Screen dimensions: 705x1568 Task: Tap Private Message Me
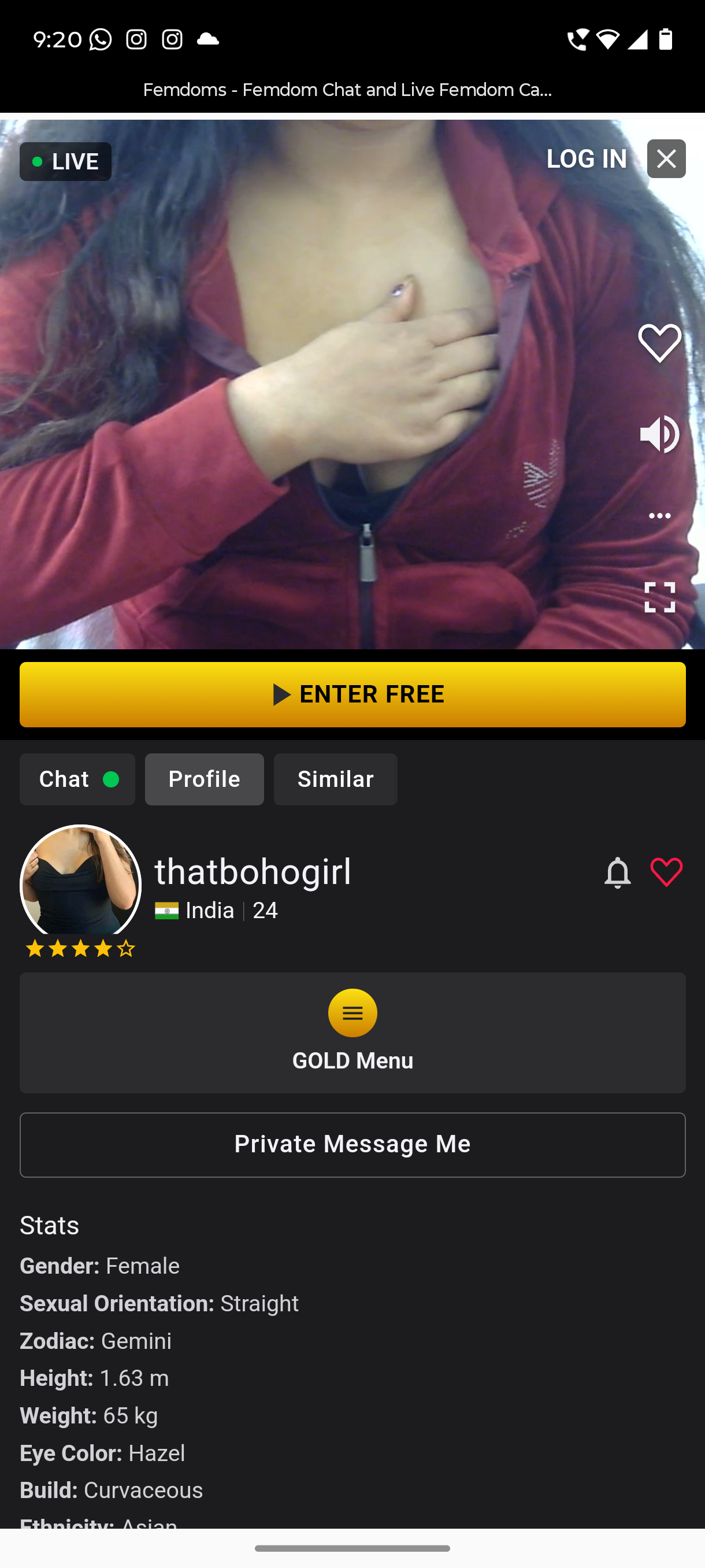352,1144
